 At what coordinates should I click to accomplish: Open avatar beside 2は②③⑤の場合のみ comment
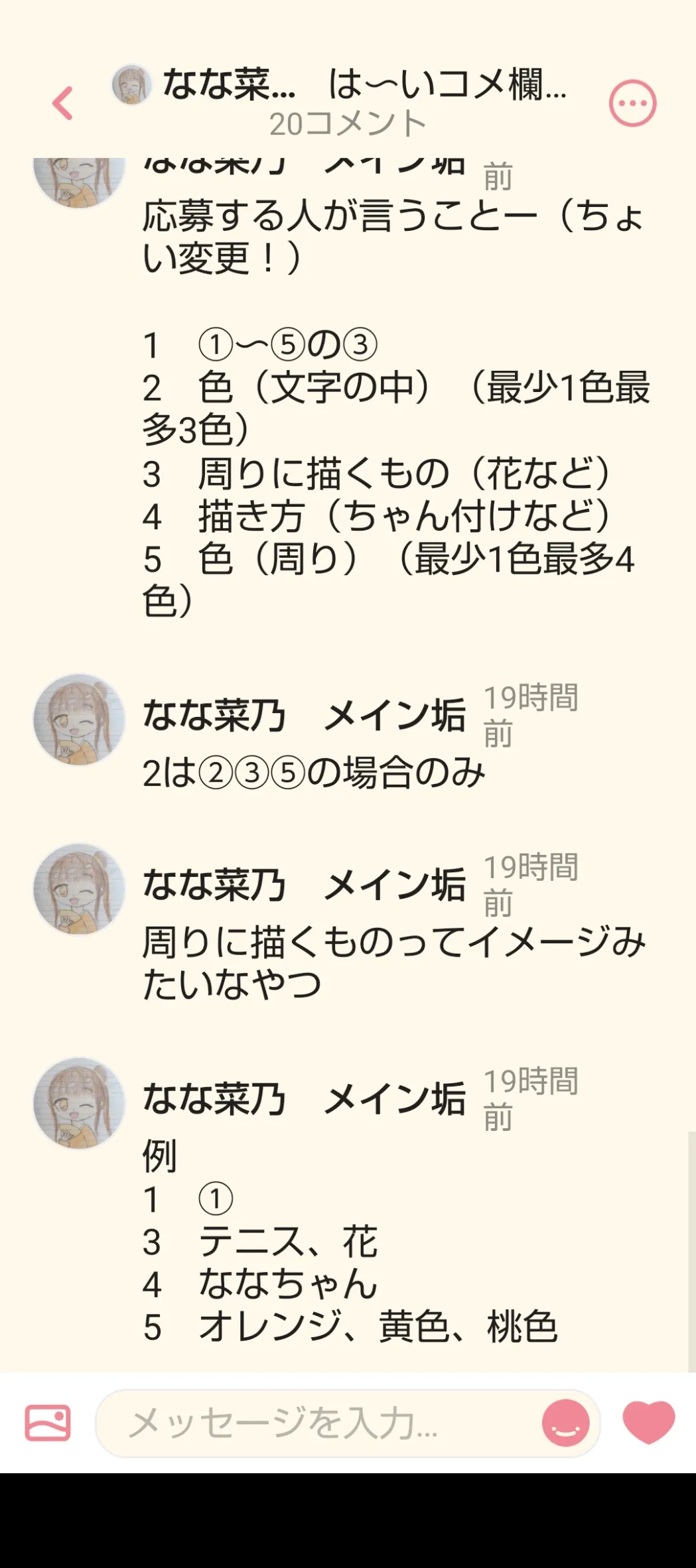click(80, 720)
